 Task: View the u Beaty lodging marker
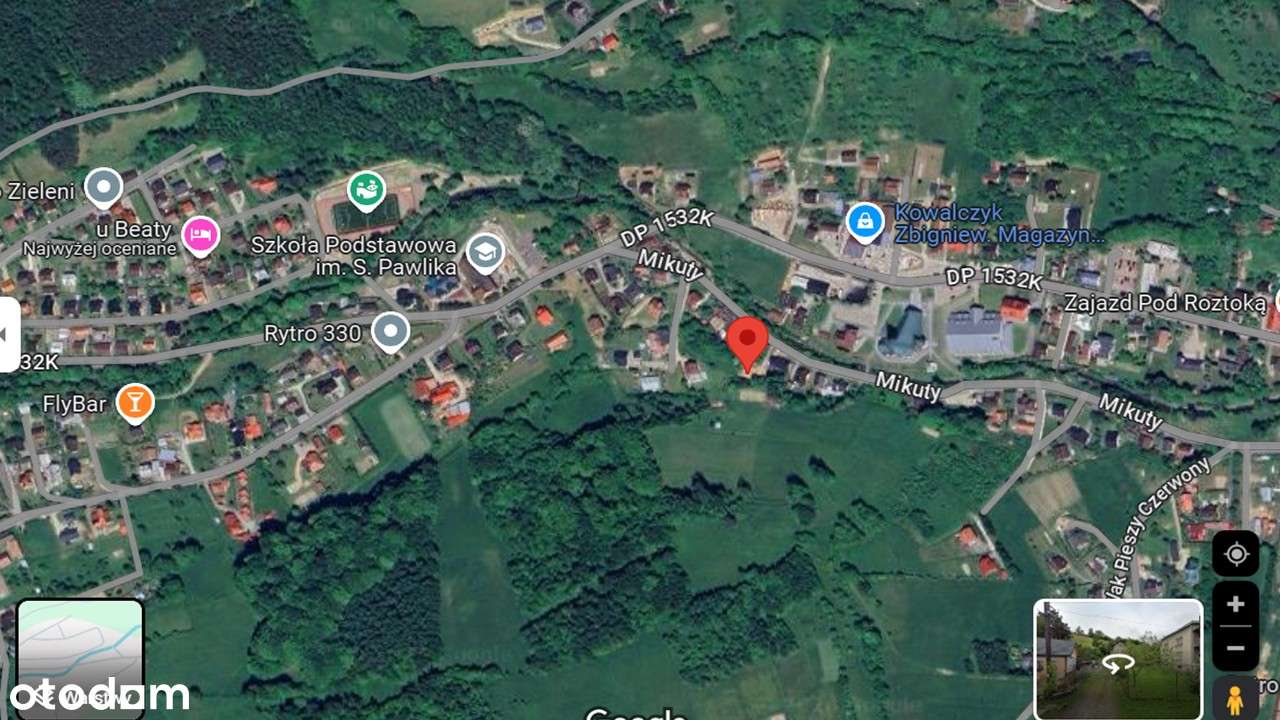(201, 236)
